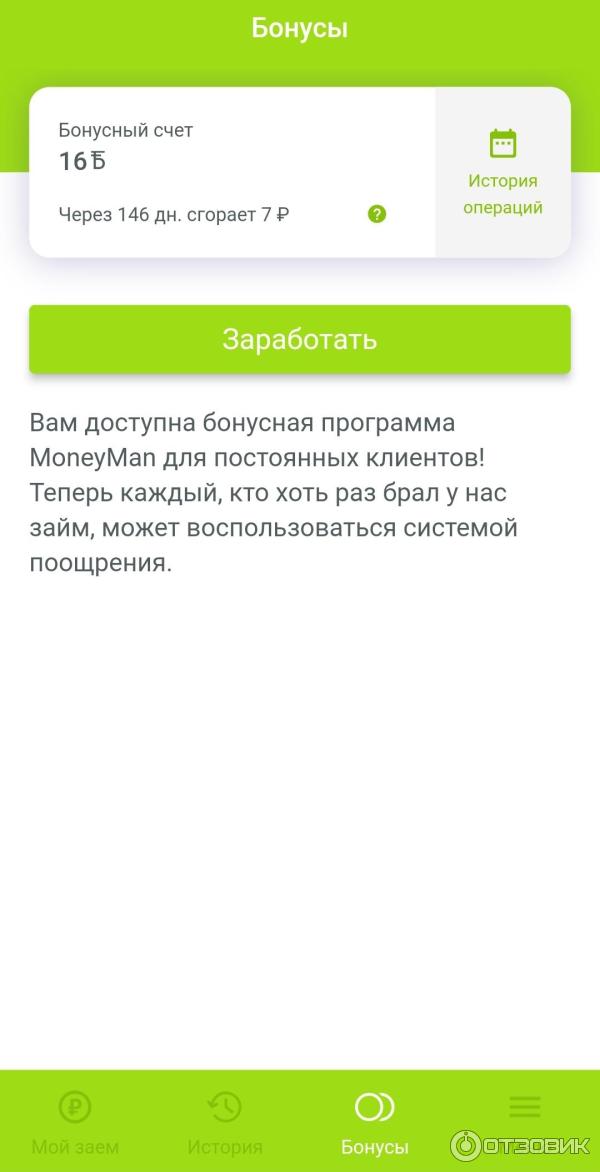600x1172 pixels.
Task: Open the История операций calendar button
Action: click(503, 173)
